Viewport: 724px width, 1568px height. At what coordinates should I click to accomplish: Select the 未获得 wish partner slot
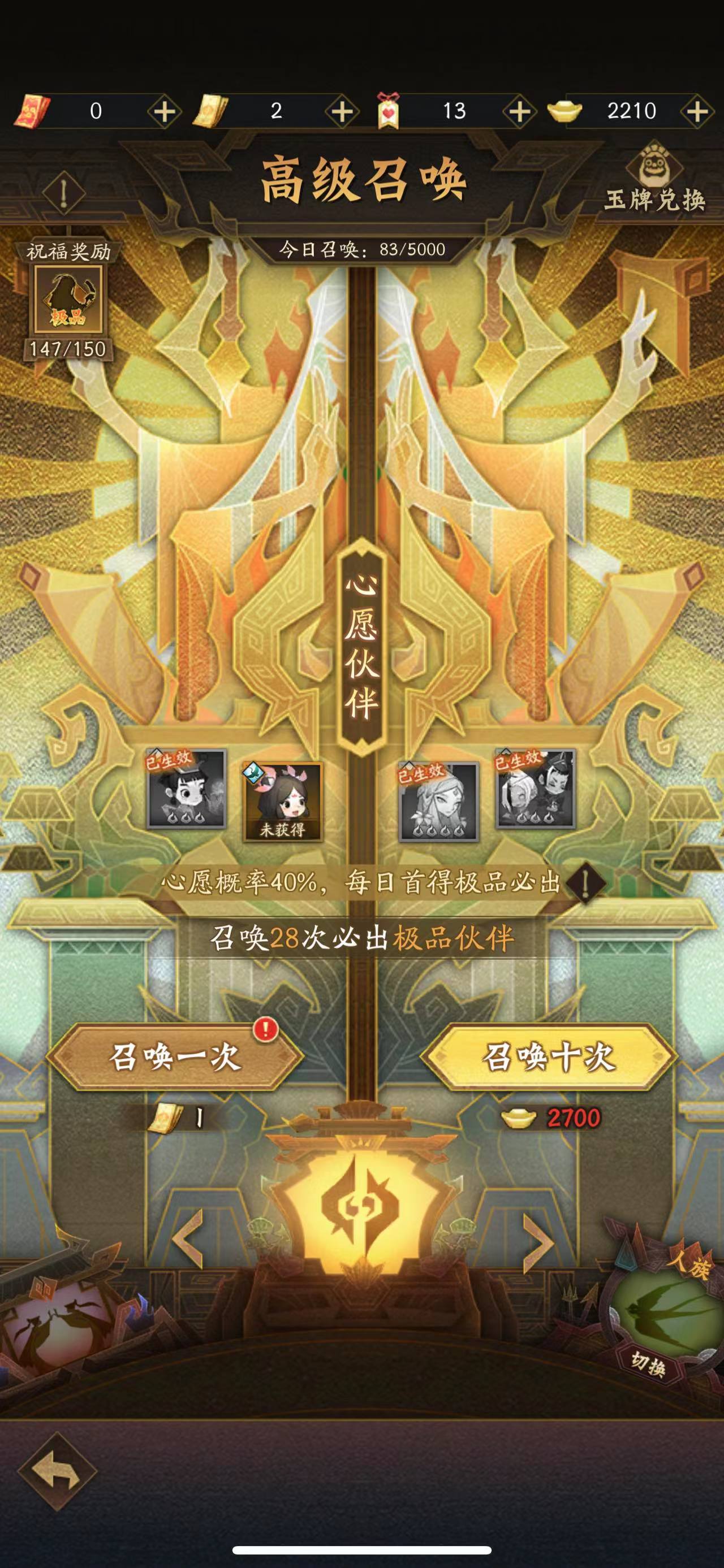283,800
